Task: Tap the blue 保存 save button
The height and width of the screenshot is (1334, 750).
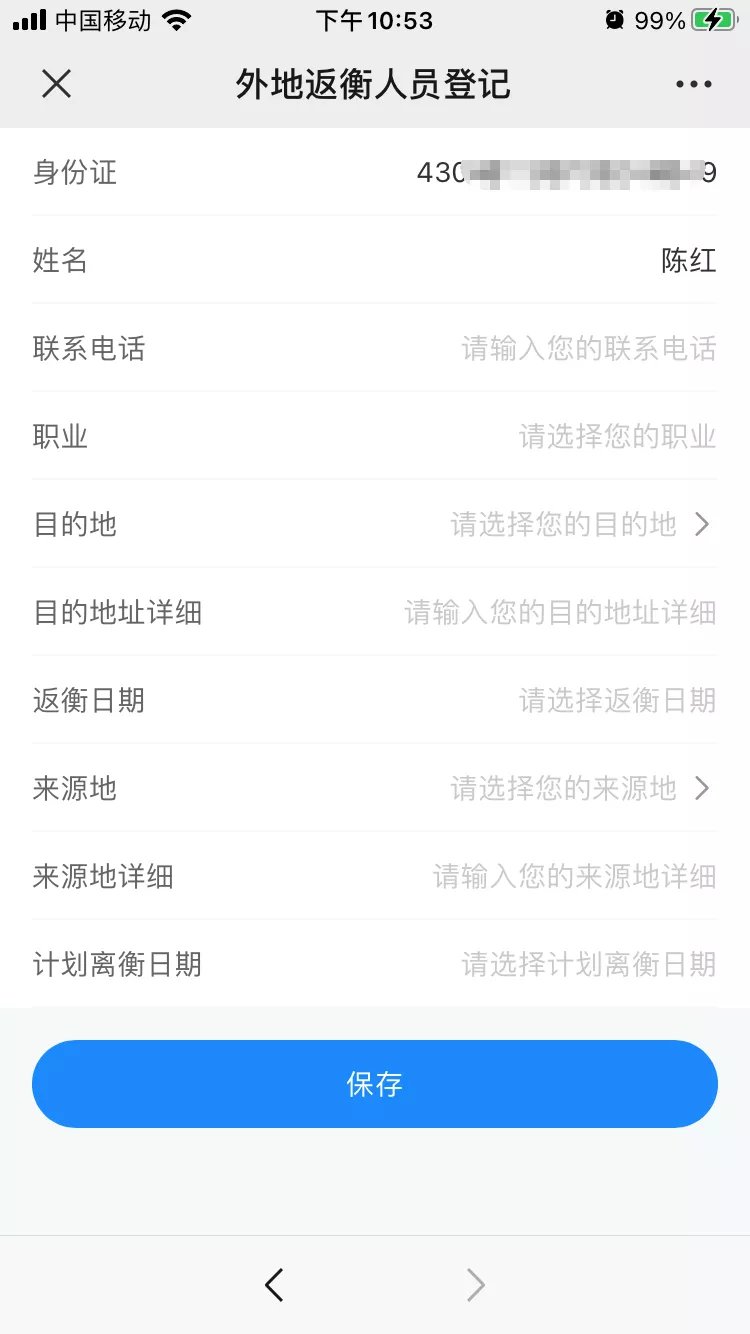Action: point(375,1084)
